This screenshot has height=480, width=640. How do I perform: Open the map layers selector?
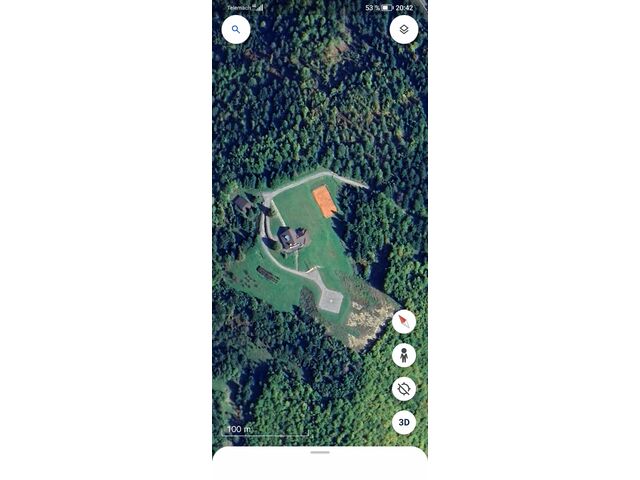pos(404,30)
